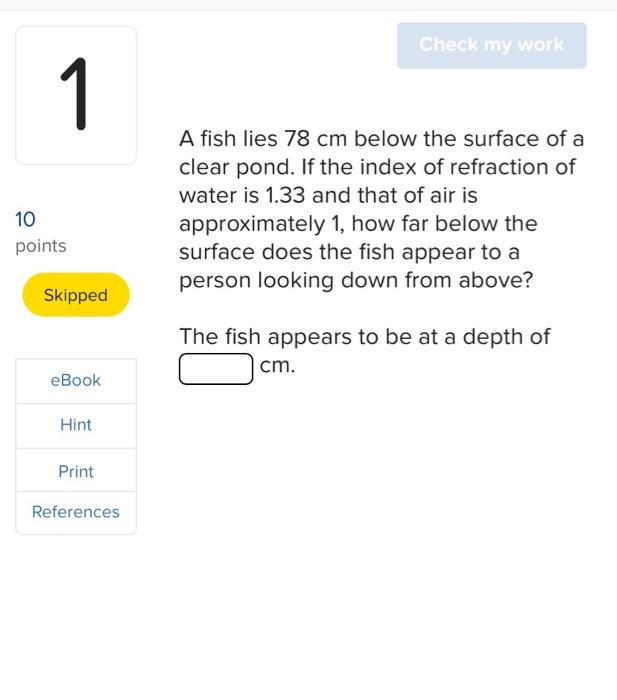Tap the Check my work button
Viewport: 617px width, 700px height.
pyautogui.click(x=491, y=45)
